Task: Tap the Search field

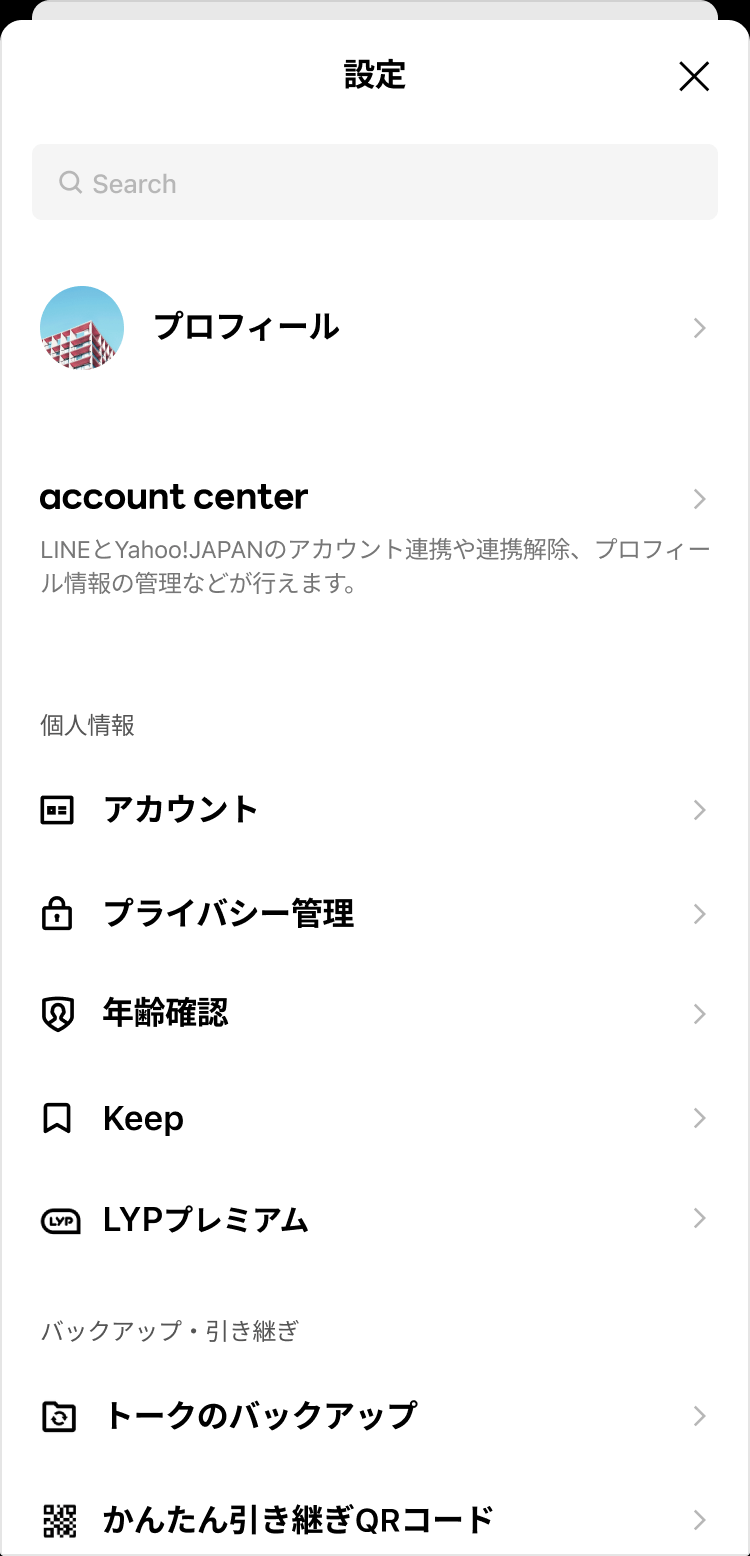Action: click(374, 183)
